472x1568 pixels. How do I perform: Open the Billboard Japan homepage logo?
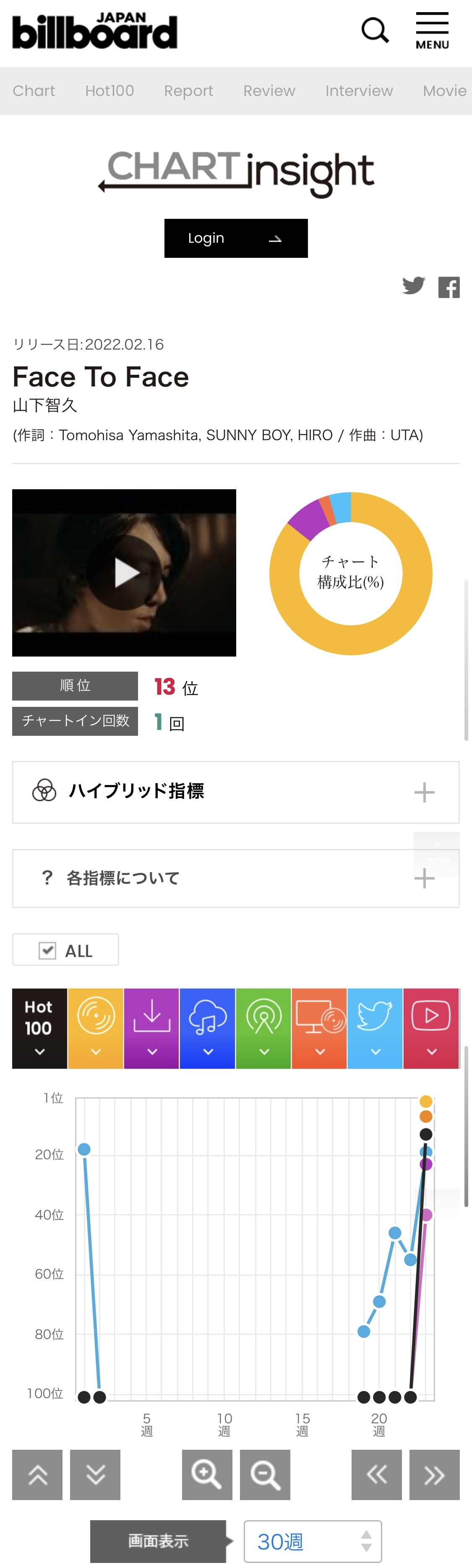coord(95,31)
